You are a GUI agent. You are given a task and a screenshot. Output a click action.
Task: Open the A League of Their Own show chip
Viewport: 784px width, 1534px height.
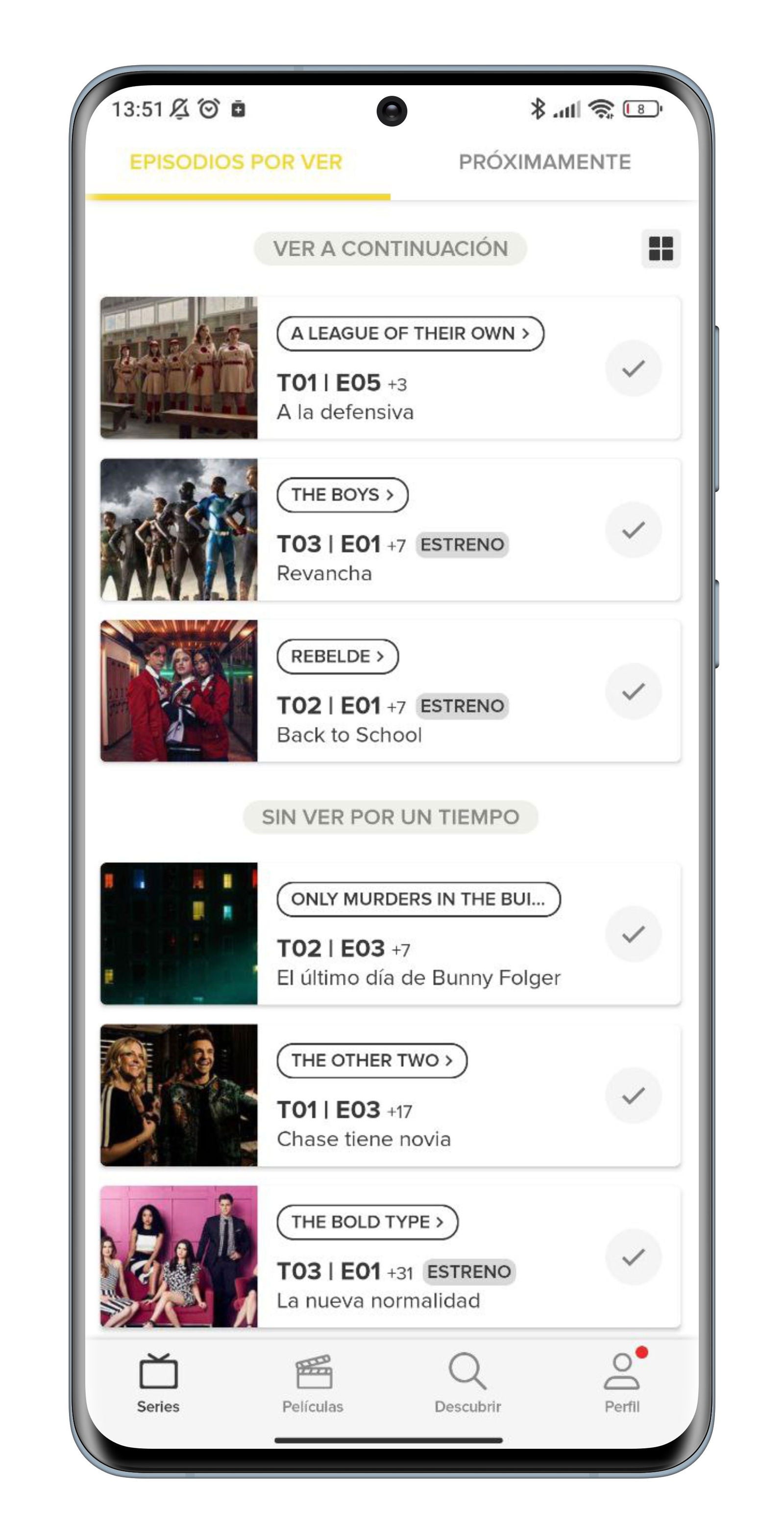[x=410, y=333]
